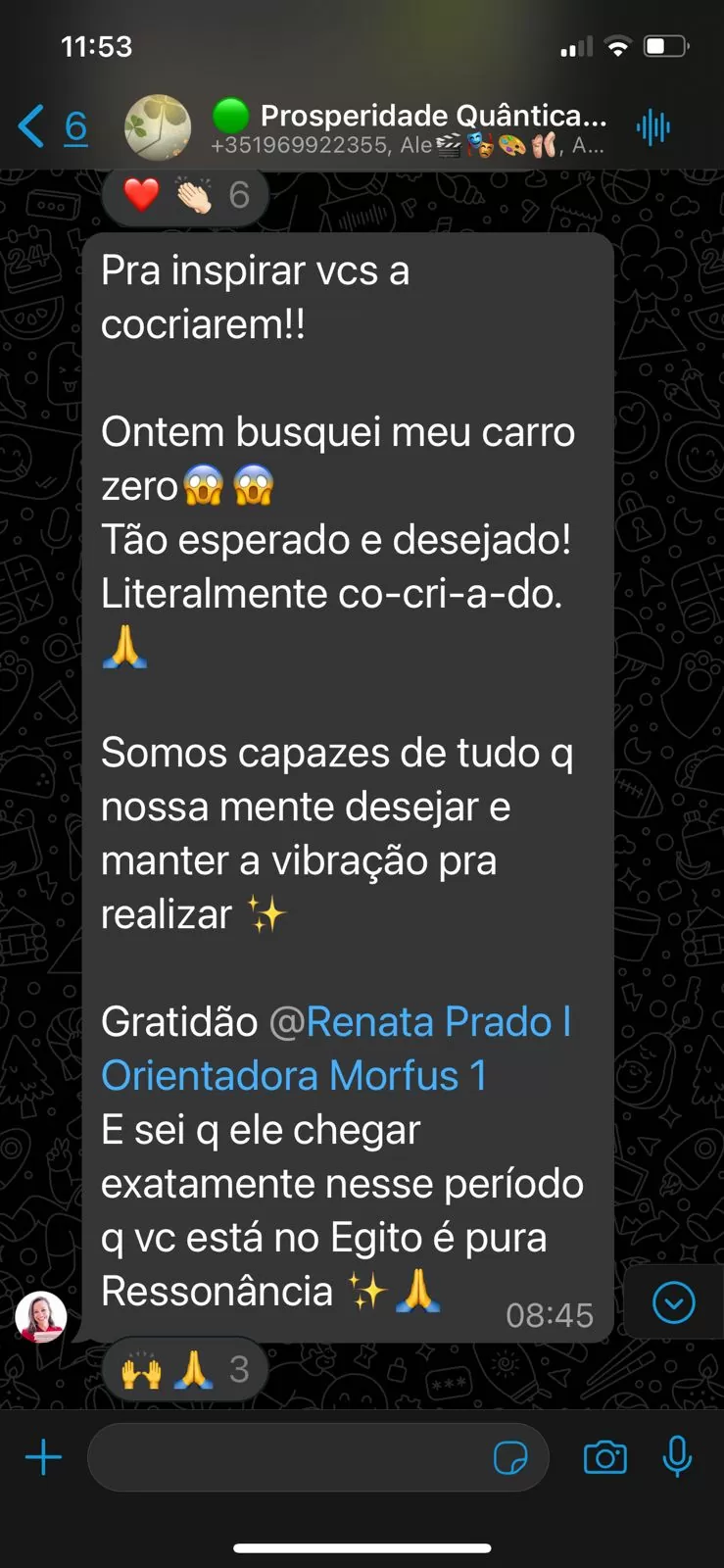
Task: Start a group voice chat
Action: (x=652, y=127)
